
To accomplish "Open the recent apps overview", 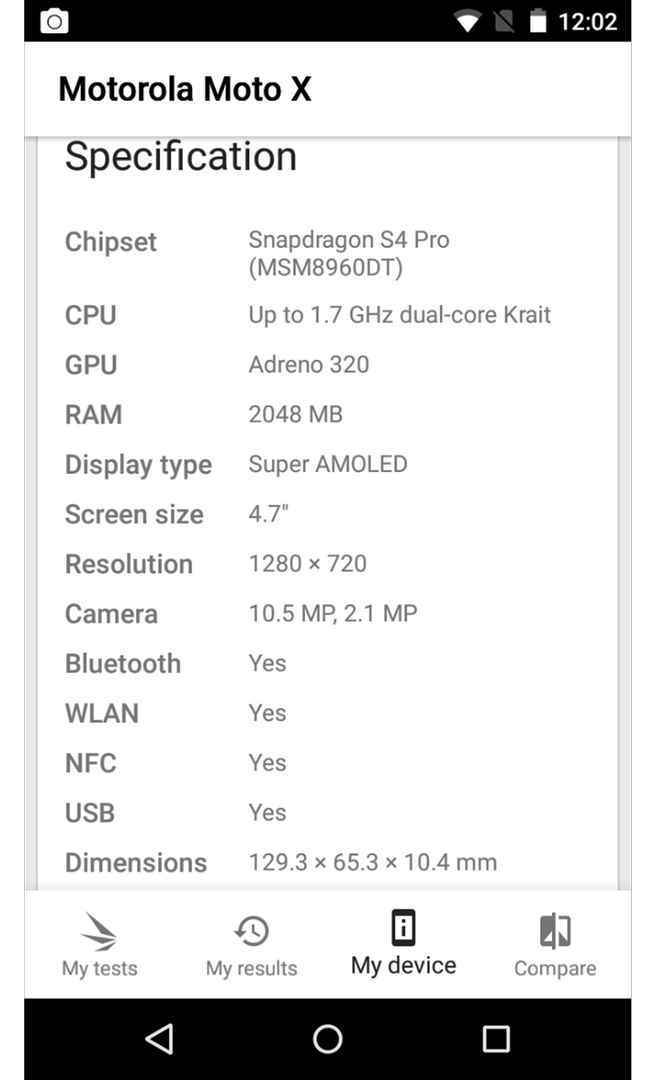I will click(496, 1039).
